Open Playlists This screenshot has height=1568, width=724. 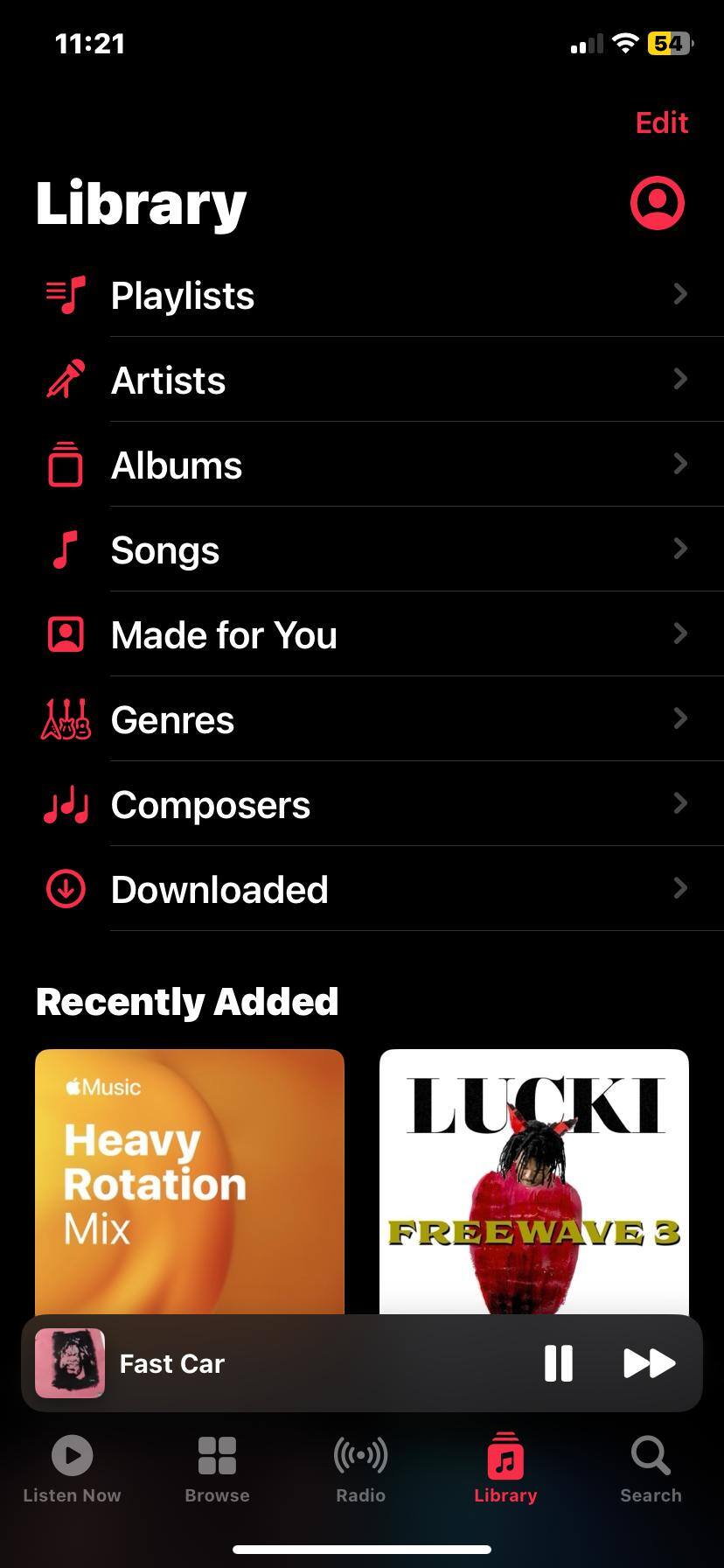362,296
